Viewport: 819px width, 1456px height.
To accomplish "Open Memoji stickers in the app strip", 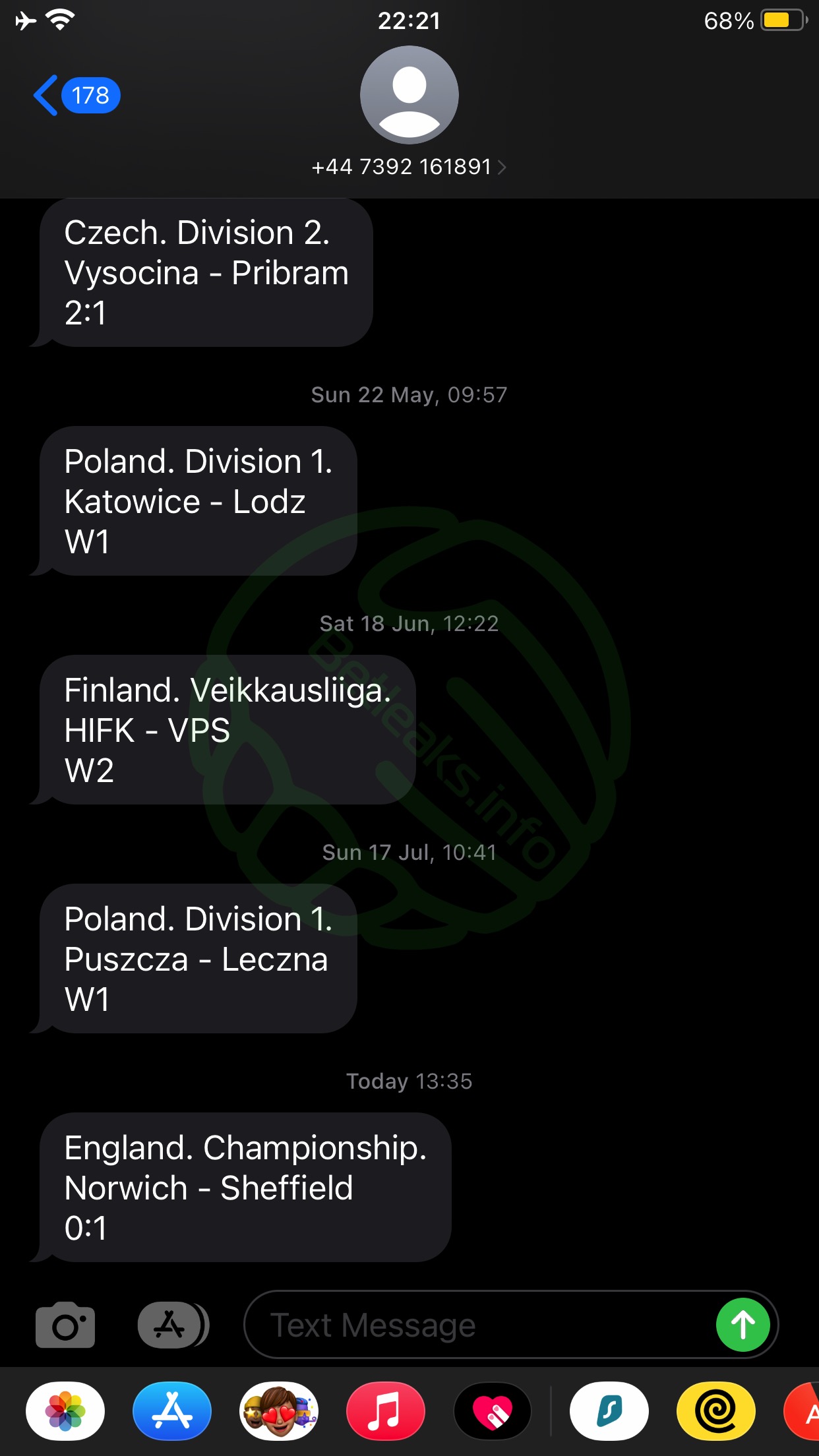I will point(279,1411).
